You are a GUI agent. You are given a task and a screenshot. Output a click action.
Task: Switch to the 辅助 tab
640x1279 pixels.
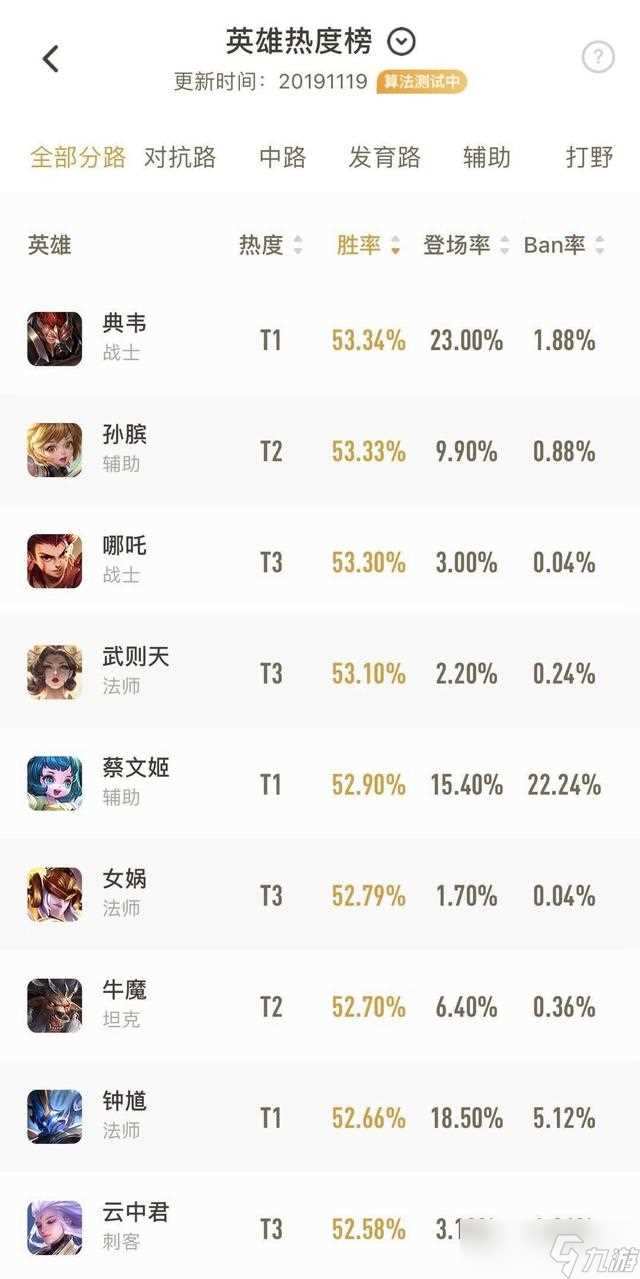pos(487,158)
